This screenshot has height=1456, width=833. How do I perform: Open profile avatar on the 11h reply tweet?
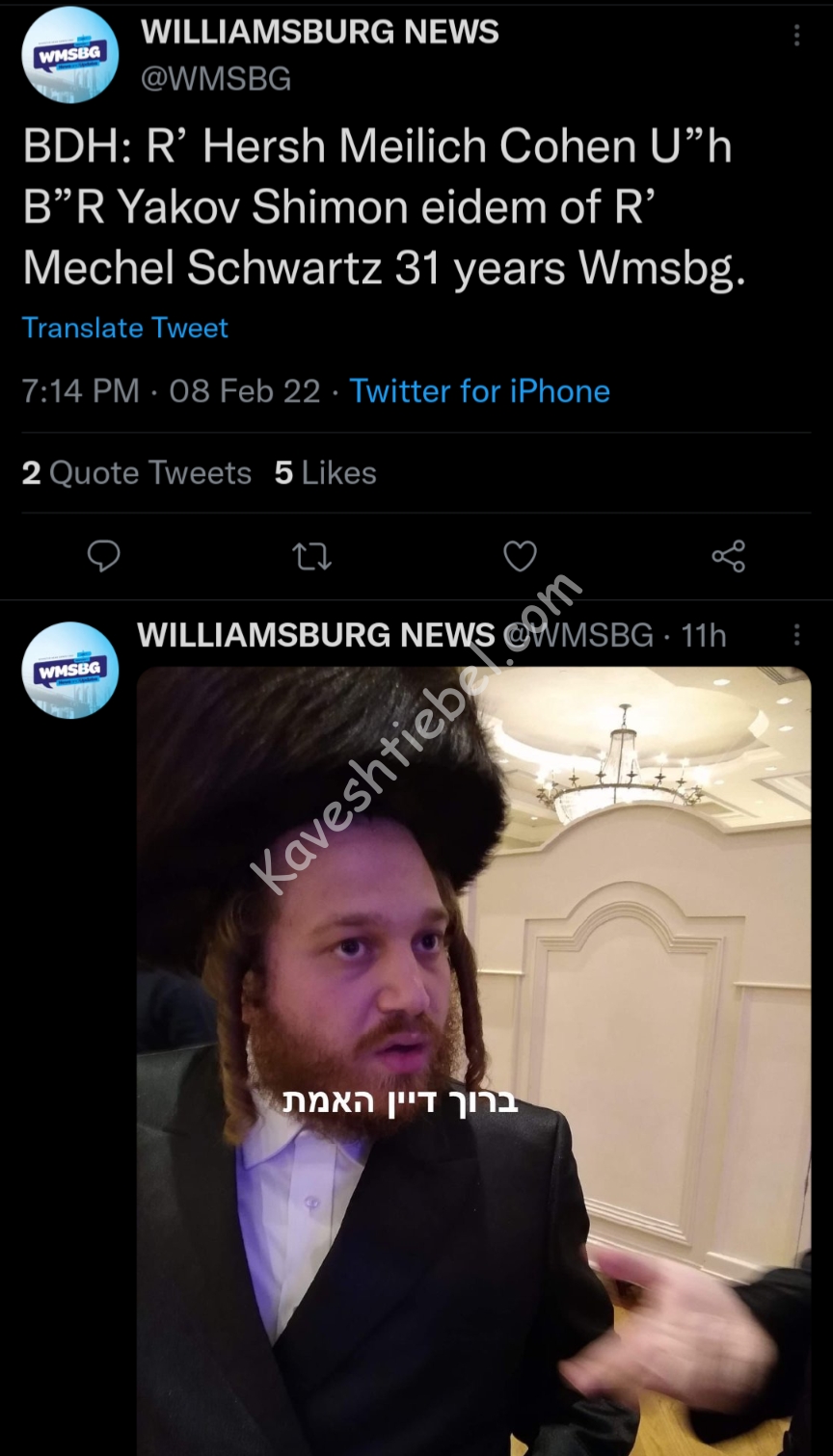[70, 671]
